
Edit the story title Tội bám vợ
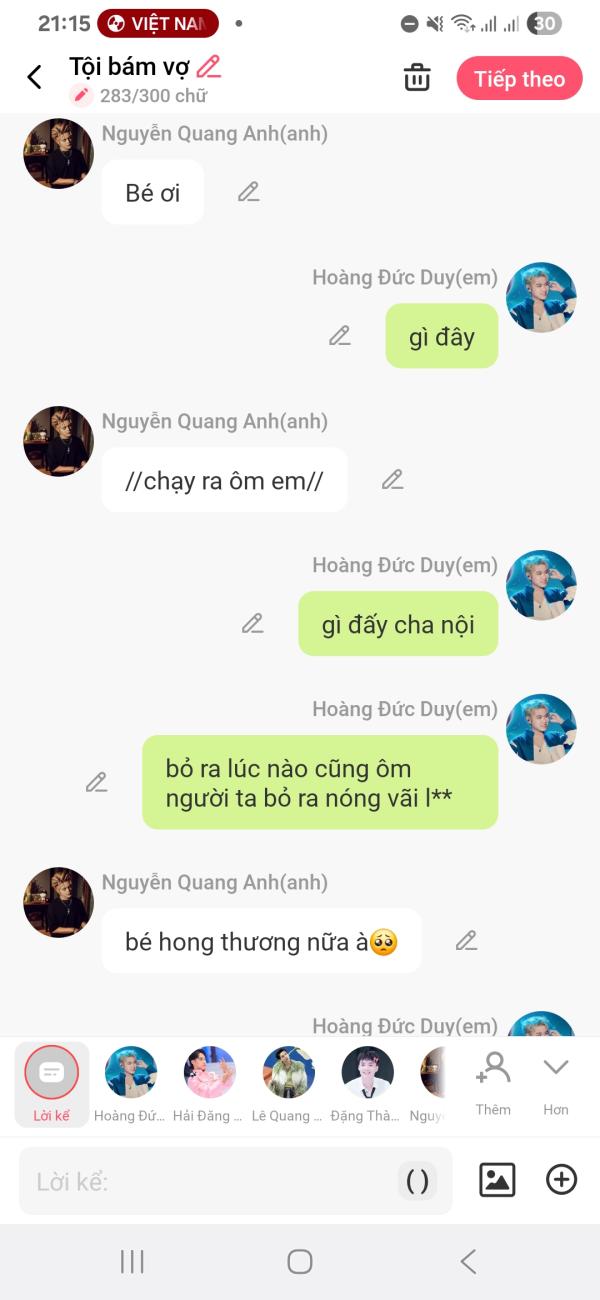coord(209,67)
